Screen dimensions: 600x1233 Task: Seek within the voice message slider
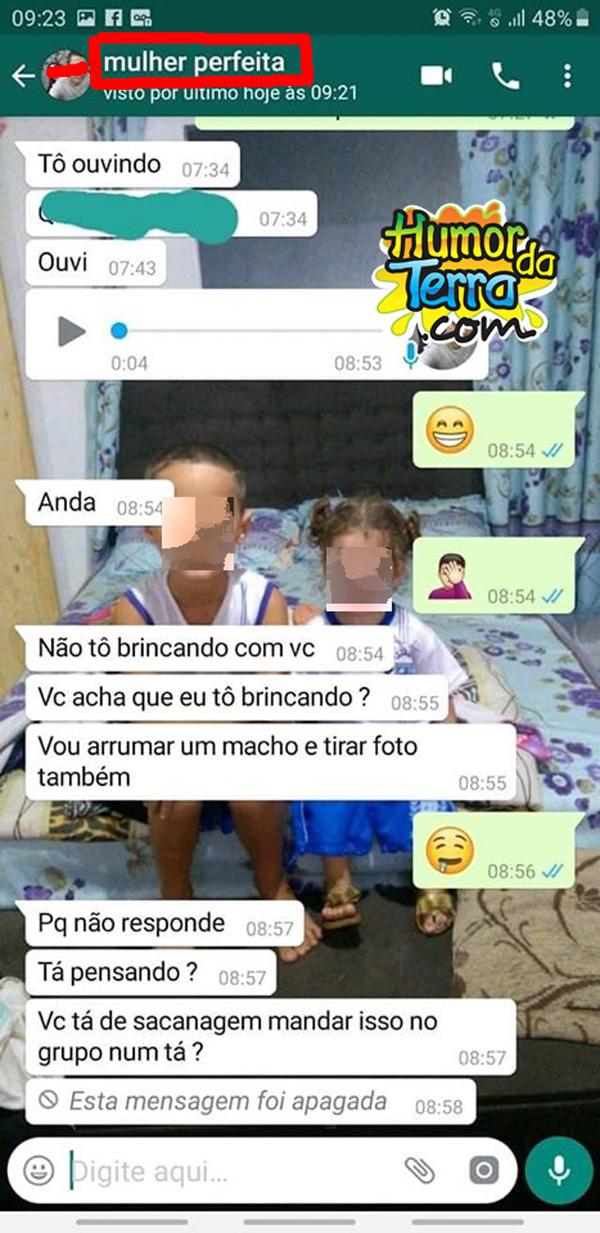[250, 331]
